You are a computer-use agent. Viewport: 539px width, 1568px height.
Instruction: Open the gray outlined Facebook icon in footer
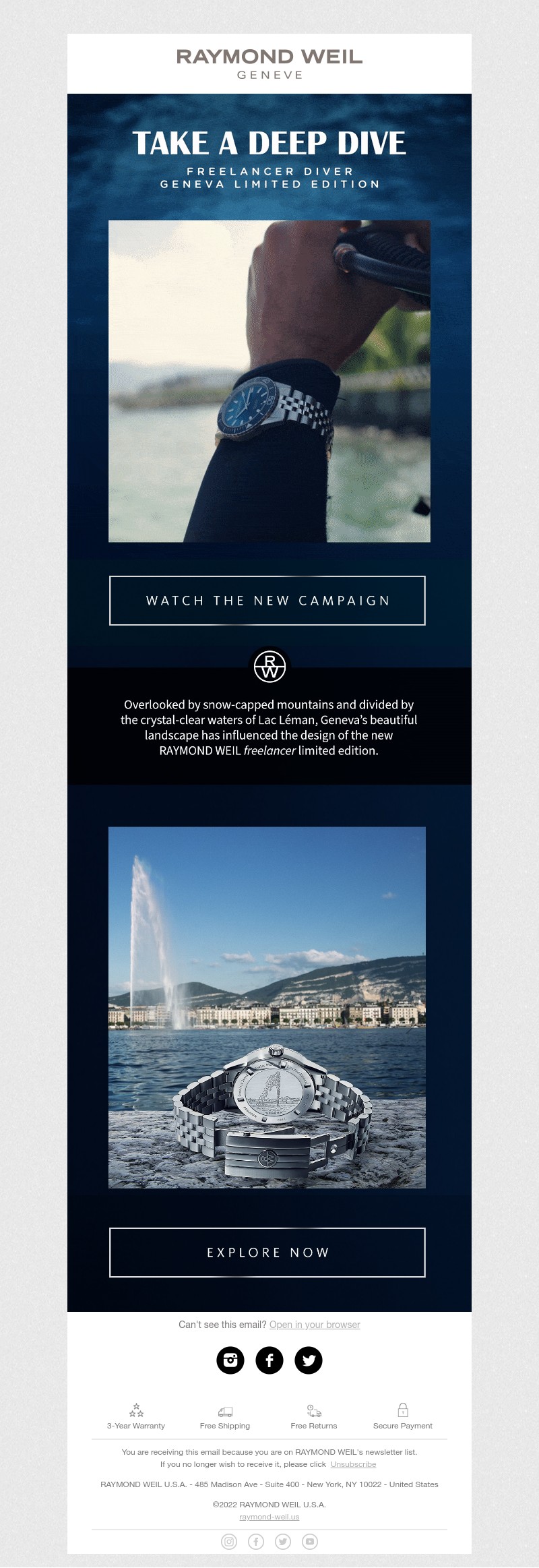tap(256, 1542)
